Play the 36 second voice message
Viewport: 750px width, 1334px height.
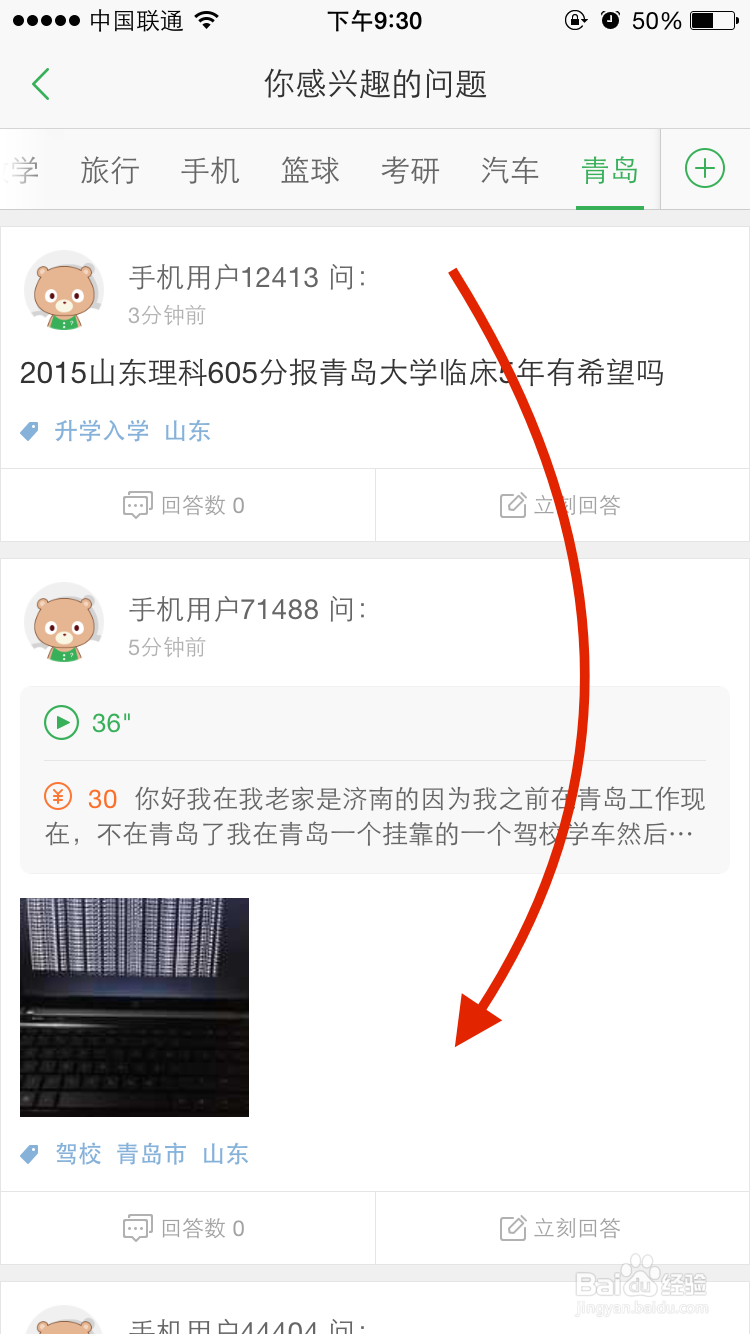click(60, 722)
